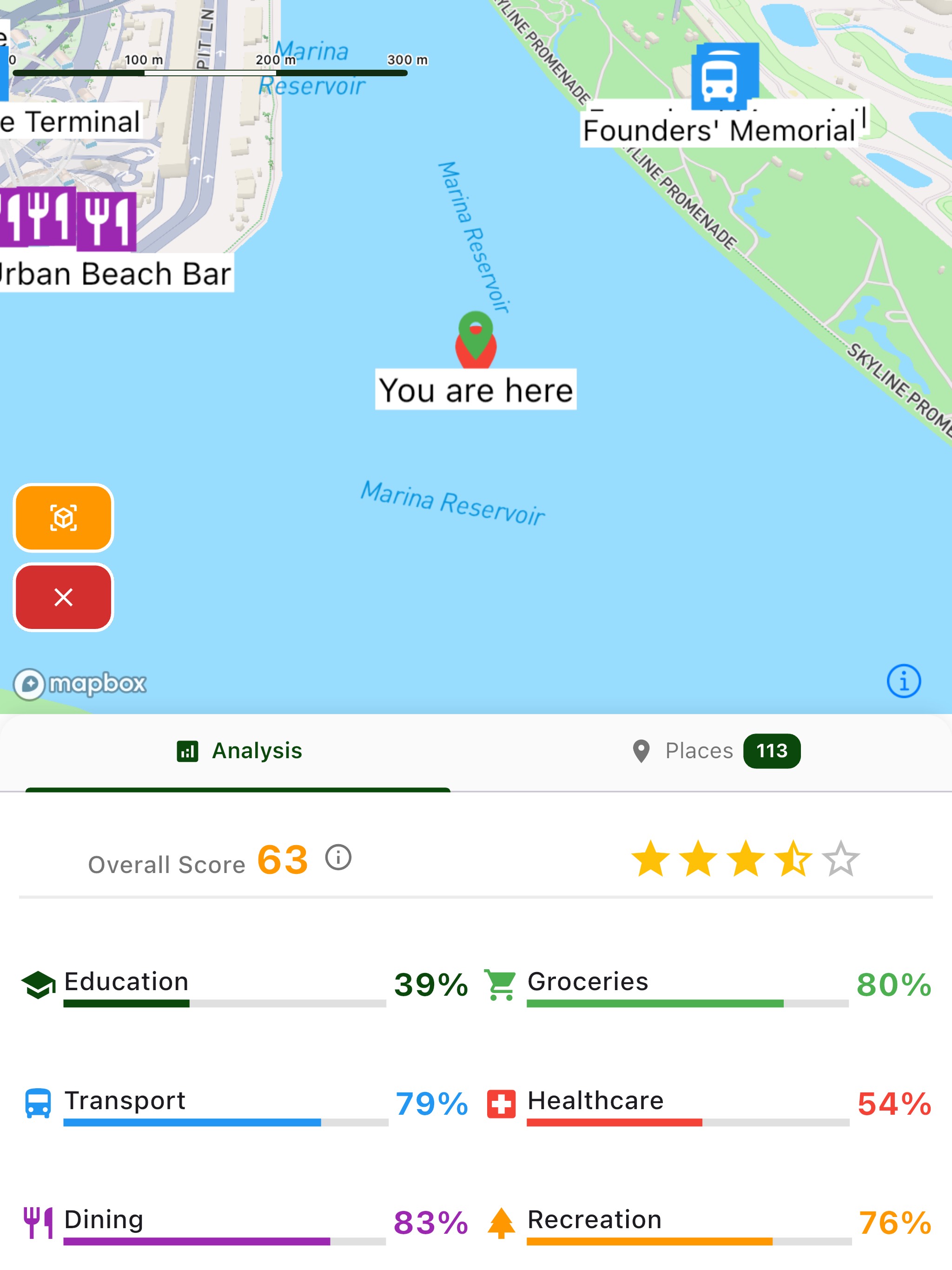Select the Urban Beach Bar dining marker

click(107, 222)
